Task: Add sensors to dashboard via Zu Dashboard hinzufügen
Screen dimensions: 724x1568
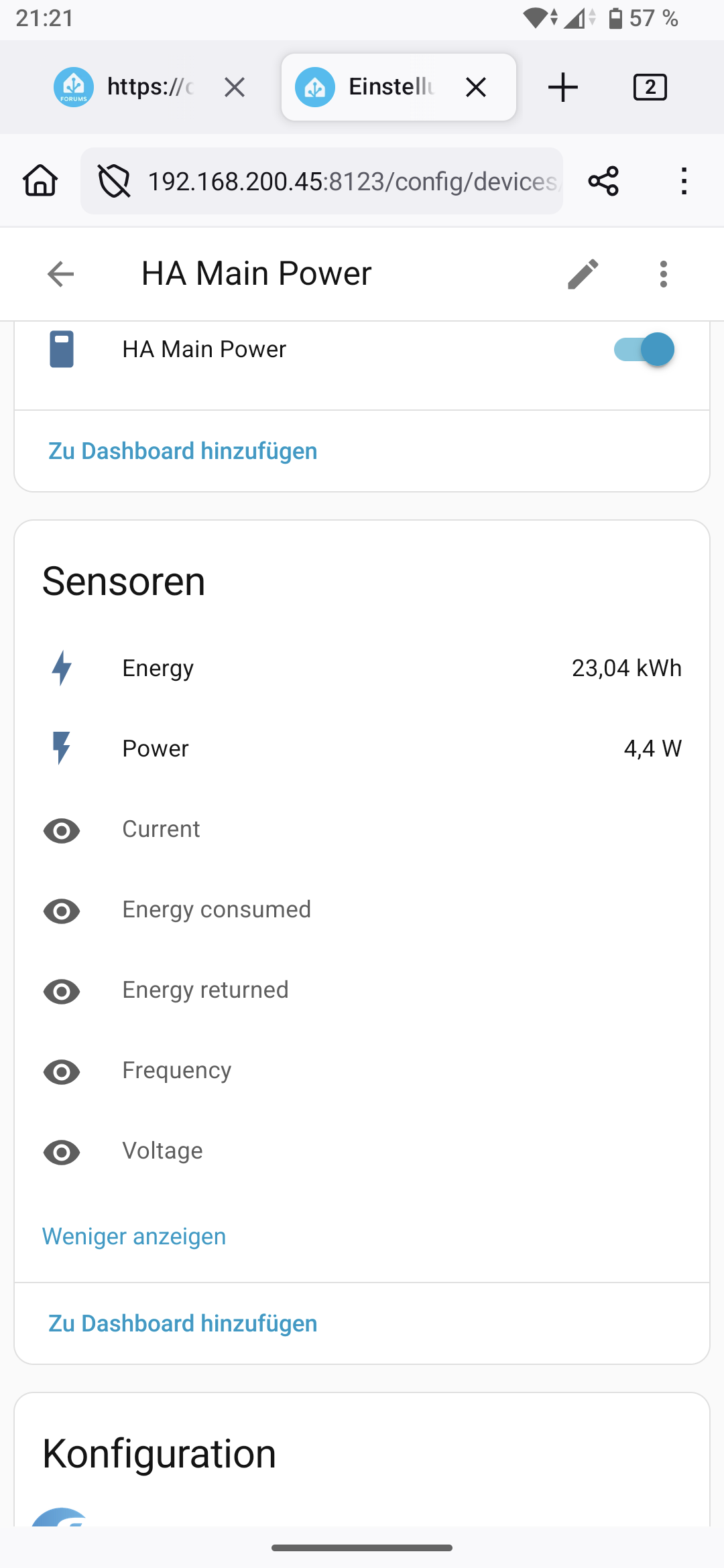Action: coord(183,1323)
